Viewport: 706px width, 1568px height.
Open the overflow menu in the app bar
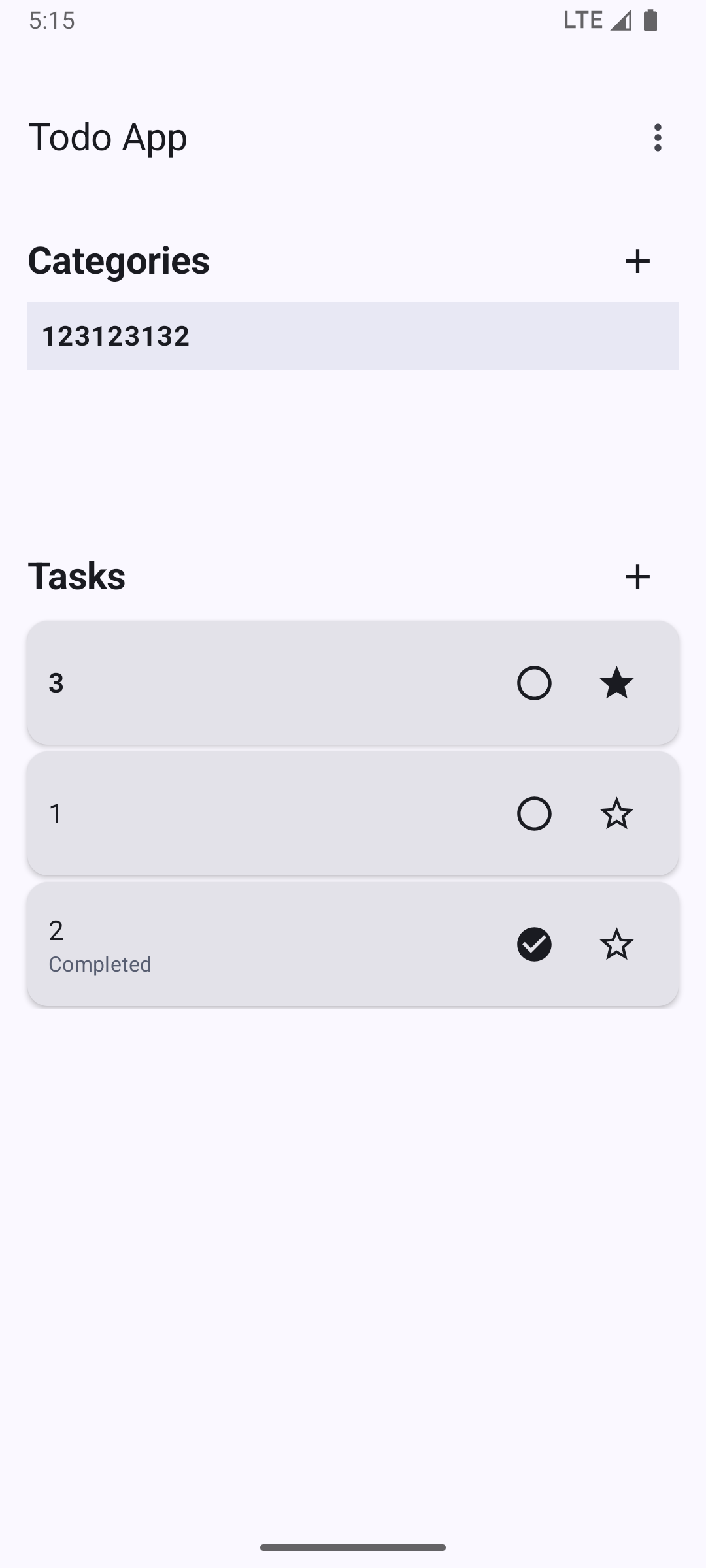point(658,138)
